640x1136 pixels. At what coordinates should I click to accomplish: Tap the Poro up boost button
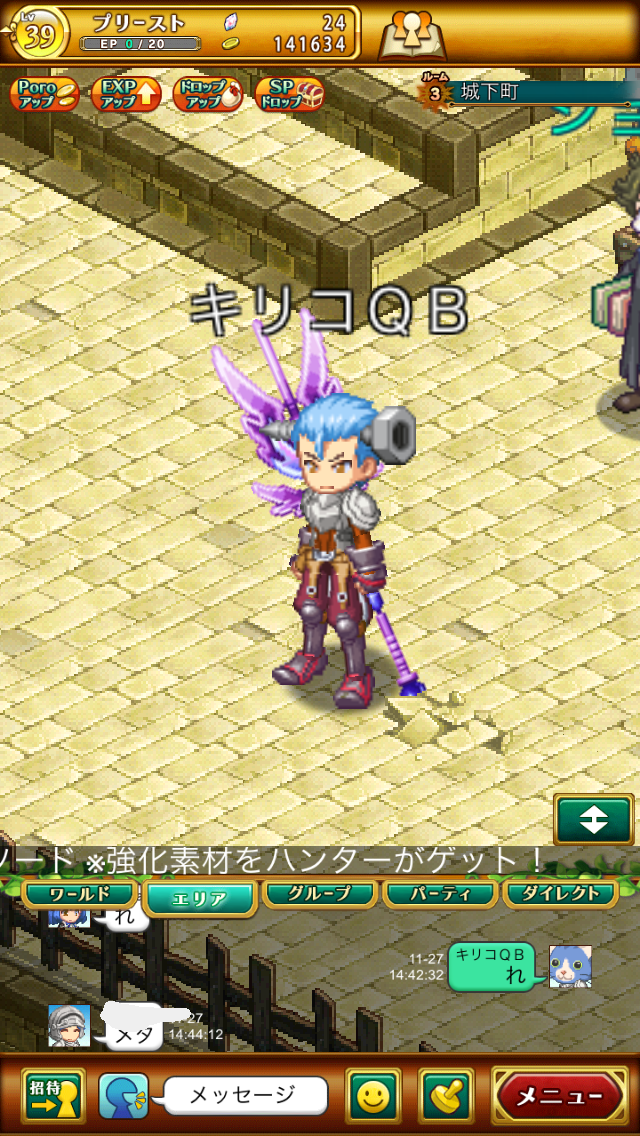45,93
